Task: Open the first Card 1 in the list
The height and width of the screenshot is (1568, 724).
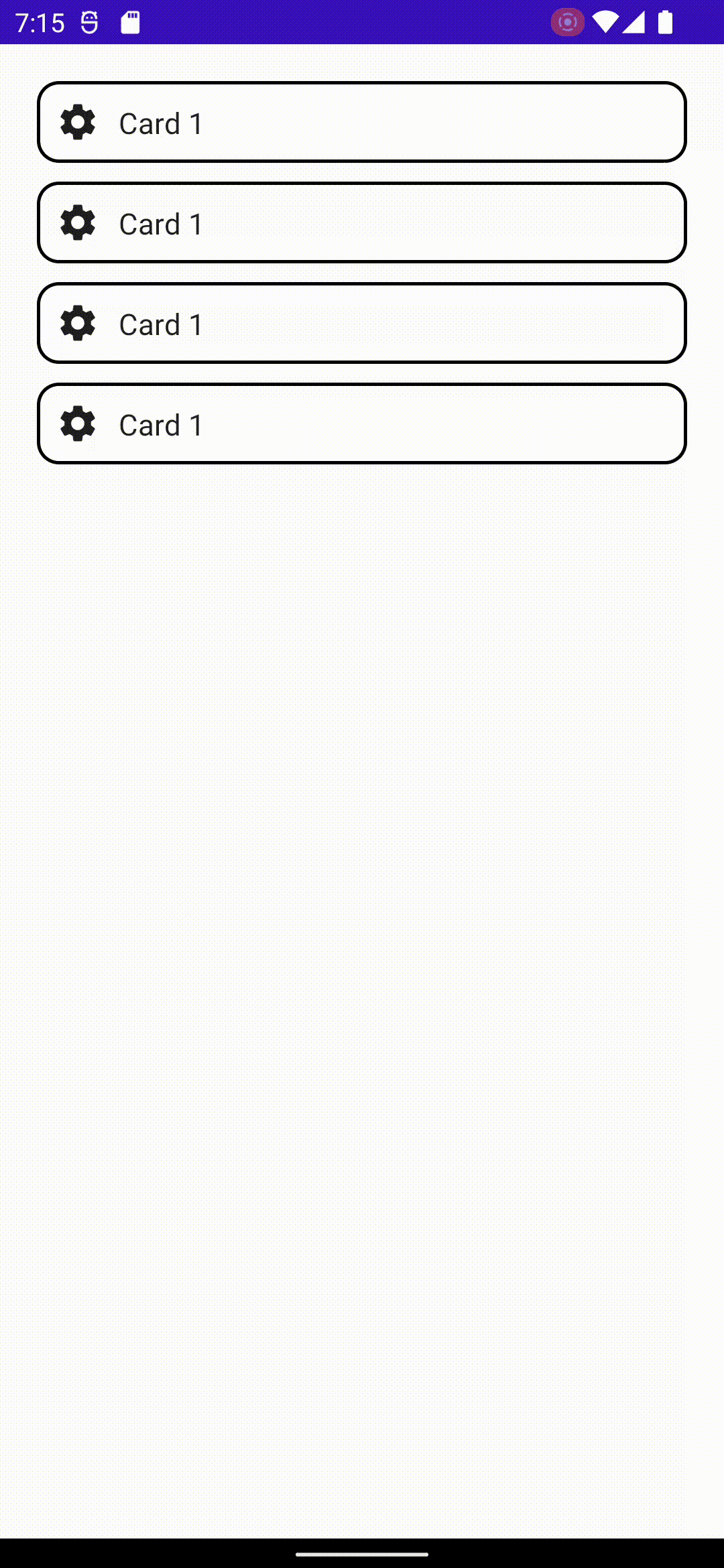Action: coord(362,122)
